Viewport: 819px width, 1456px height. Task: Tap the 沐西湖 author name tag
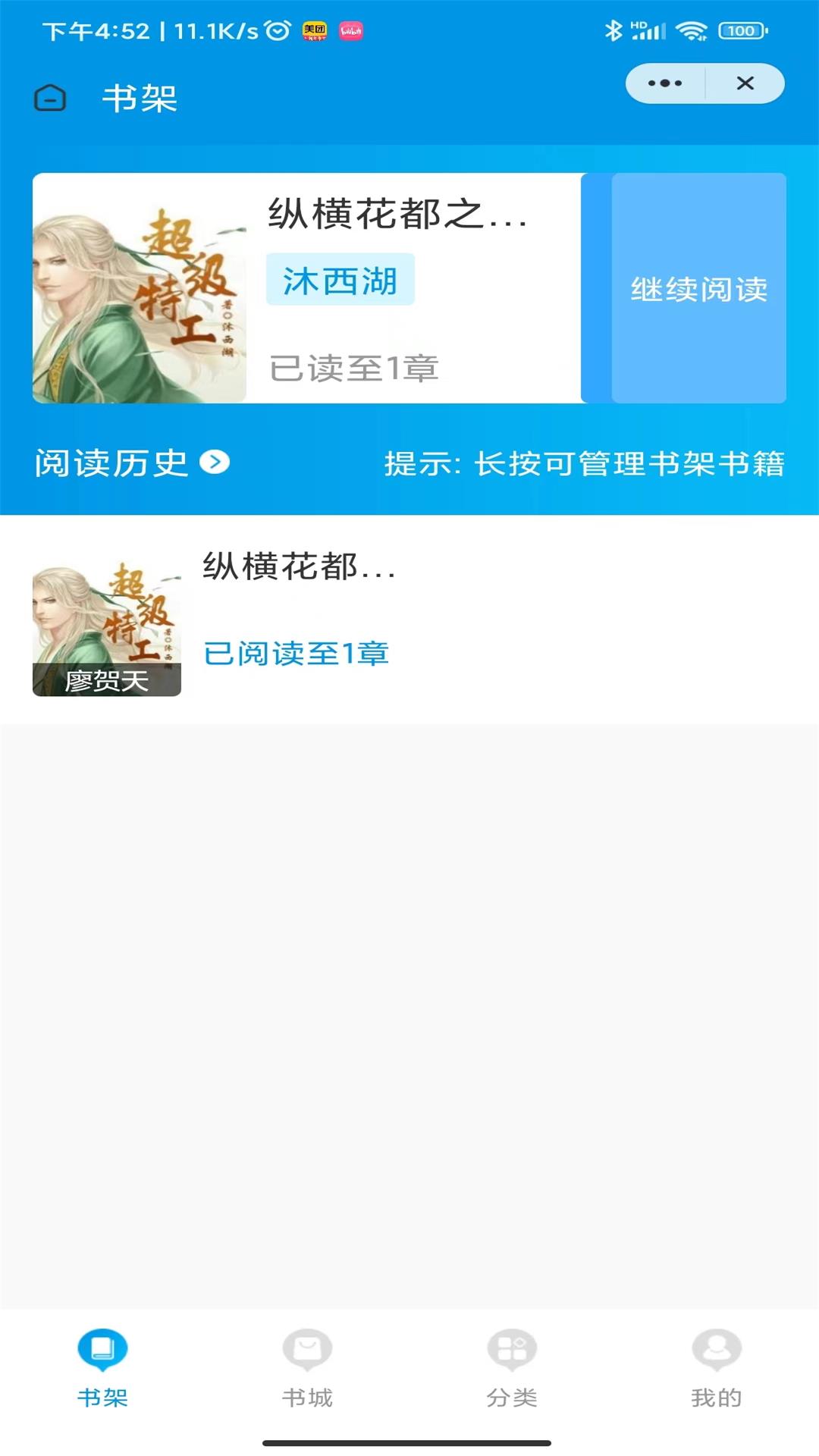click(x=339, y=281)
